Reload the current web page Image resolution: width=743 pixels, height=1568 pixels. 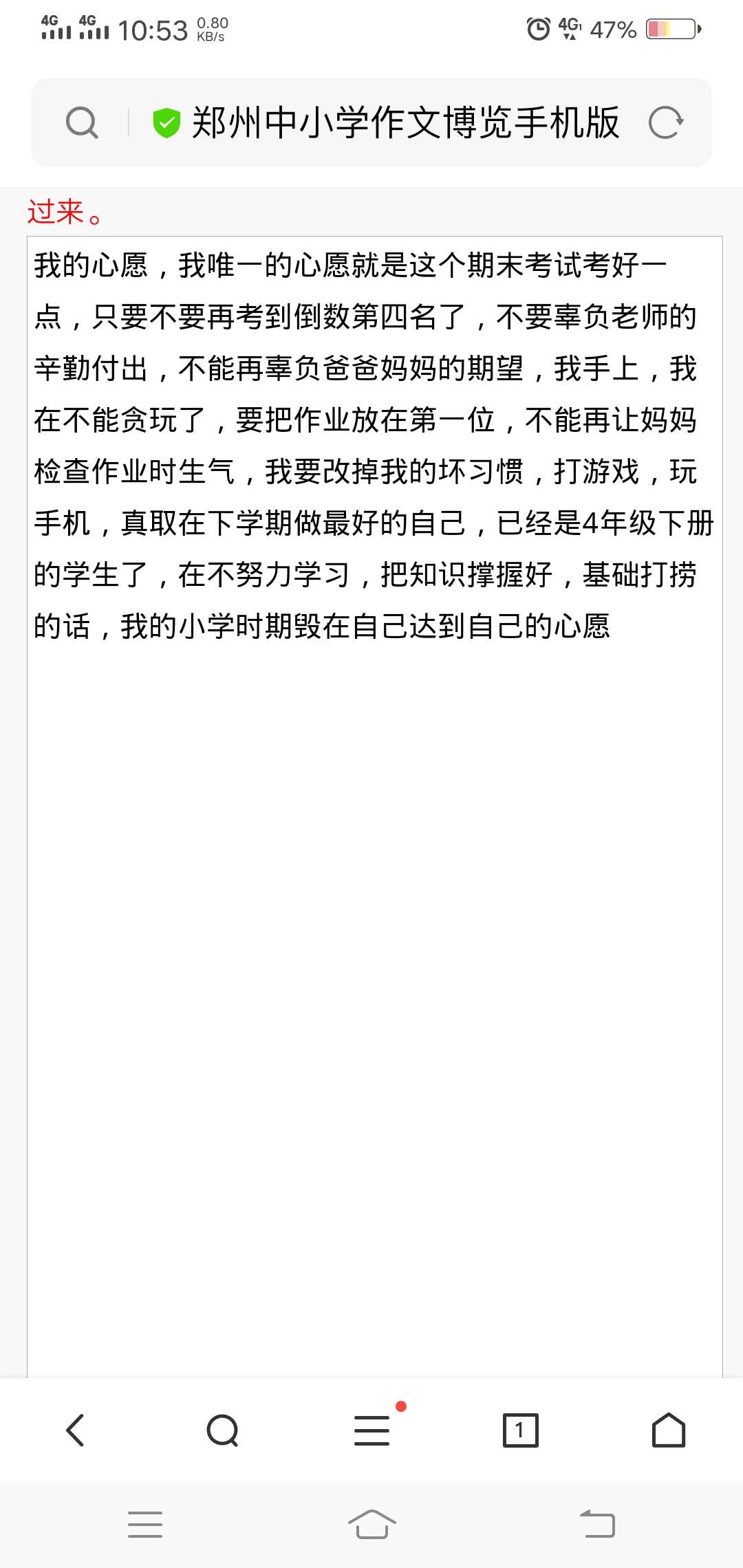point(665,123)
